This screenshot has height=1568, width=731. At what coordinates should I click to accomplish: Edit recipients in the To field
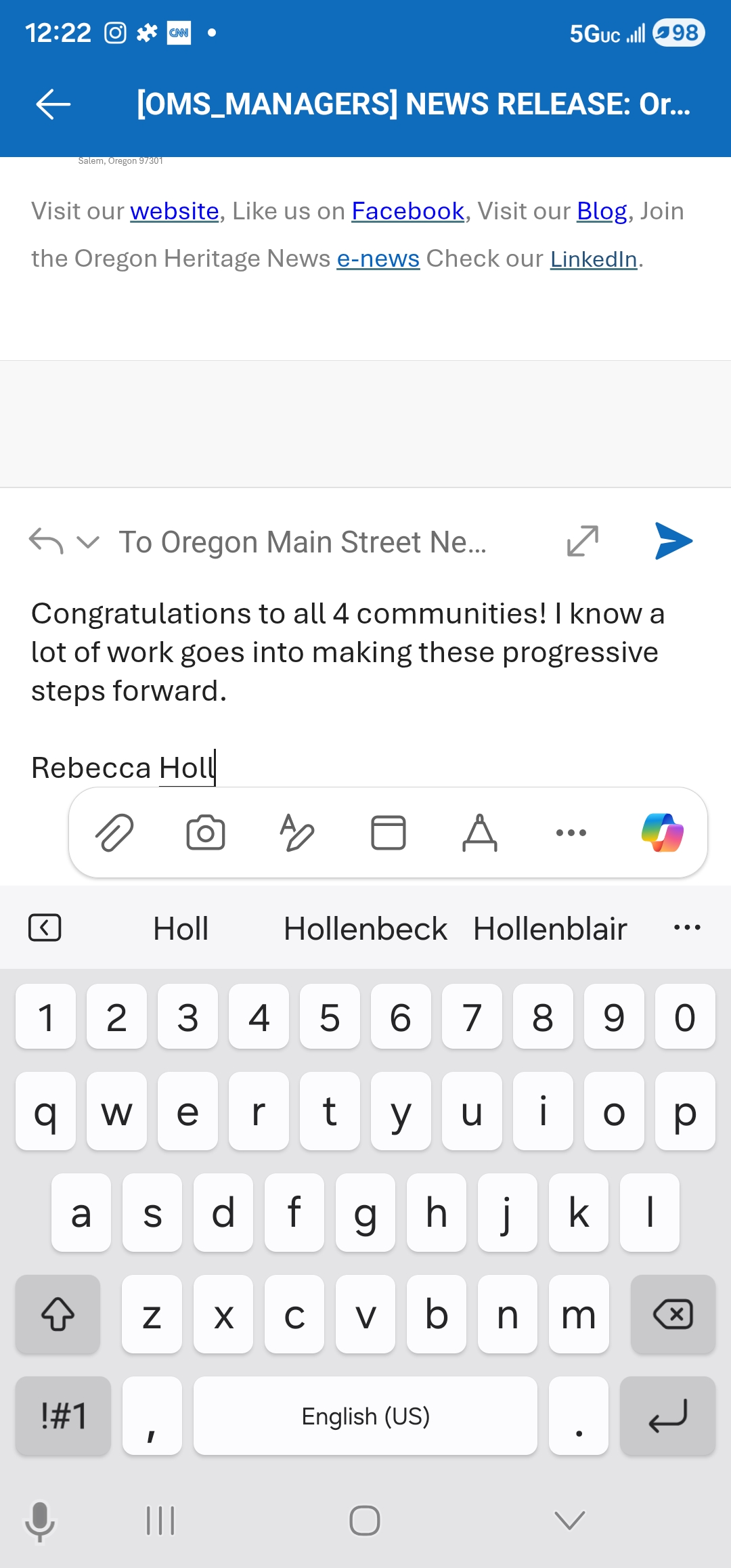click(x=303, y=542)
